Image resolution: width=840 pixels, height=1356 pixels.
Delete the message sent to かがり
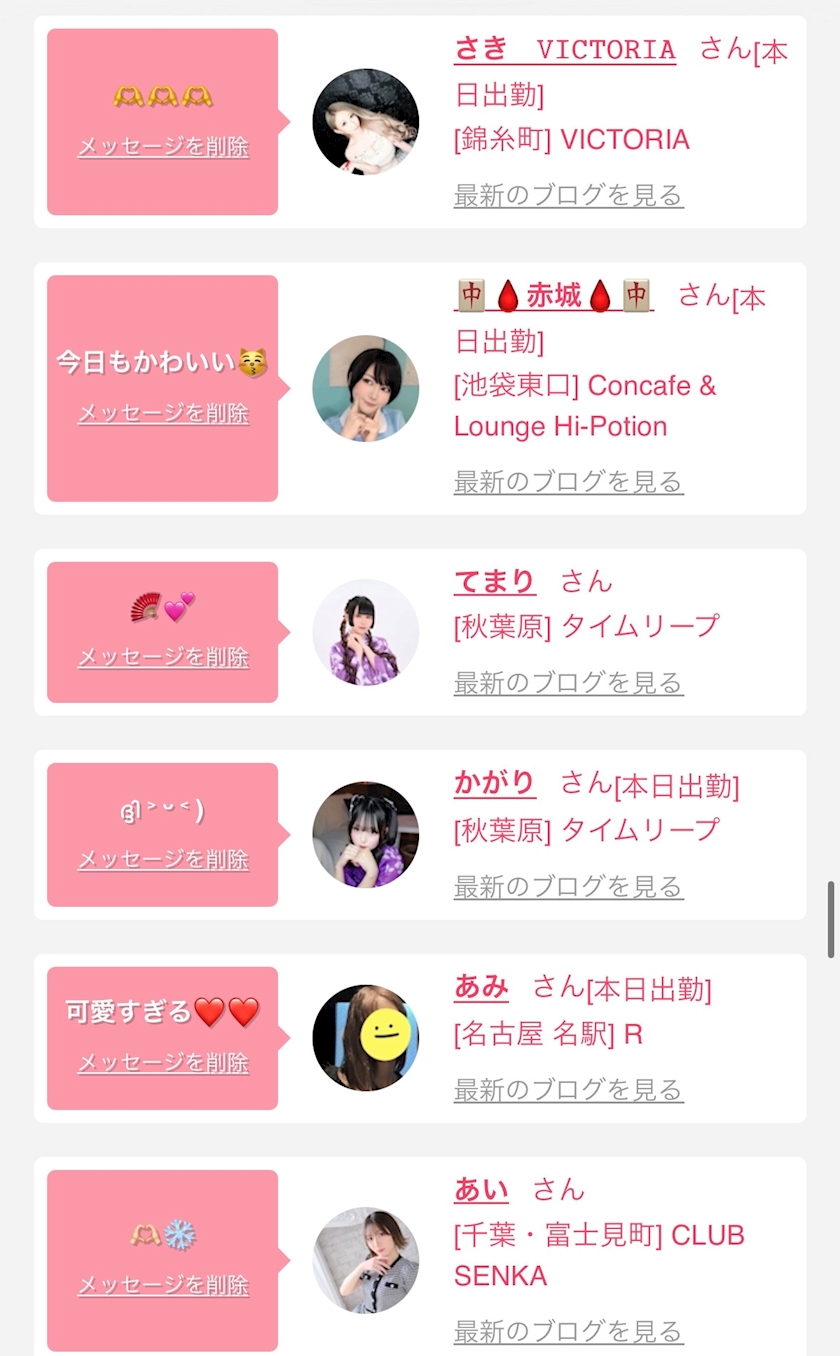pyautogui.click(x=163, y=859)
